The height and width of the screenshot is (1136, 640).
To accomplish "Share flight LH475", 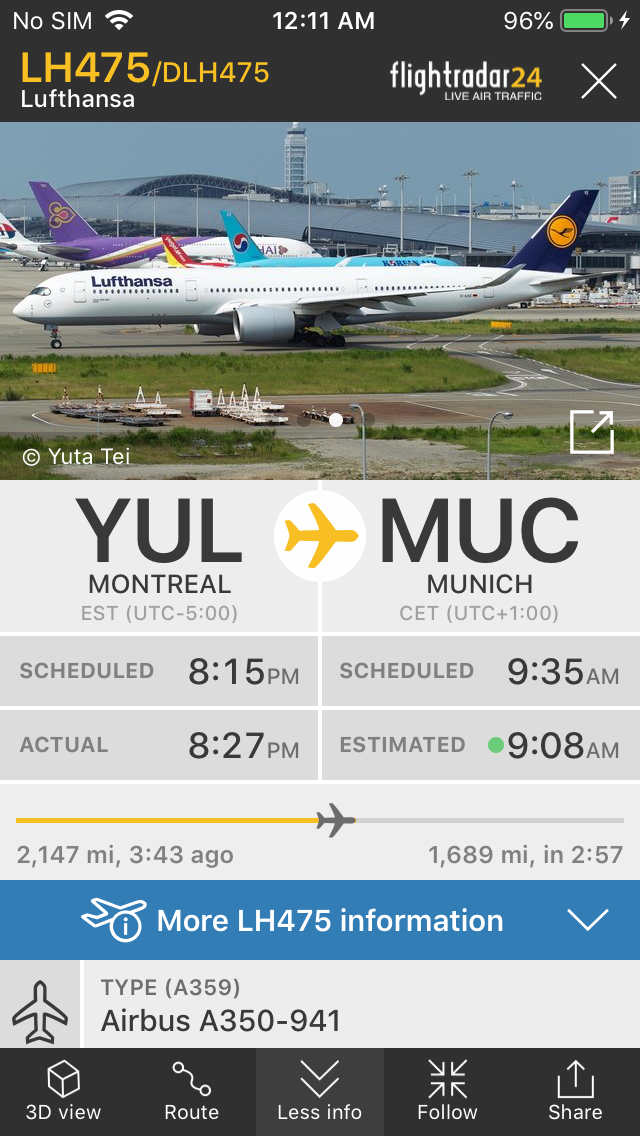I will click(x=575, y=1092).
